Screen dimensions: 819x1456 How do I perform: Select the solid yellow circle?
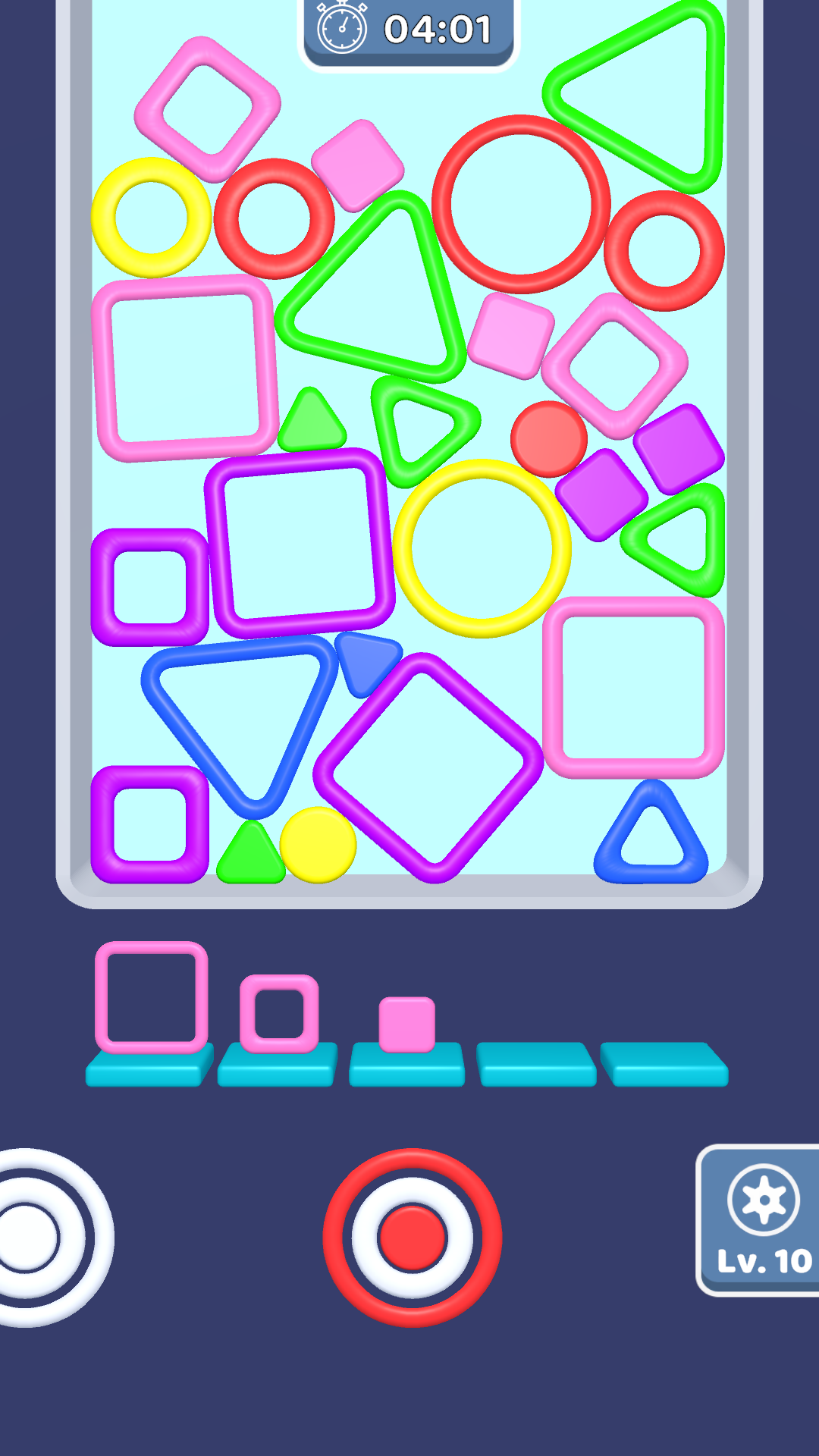pyautogui.click(x=318, y=845)
